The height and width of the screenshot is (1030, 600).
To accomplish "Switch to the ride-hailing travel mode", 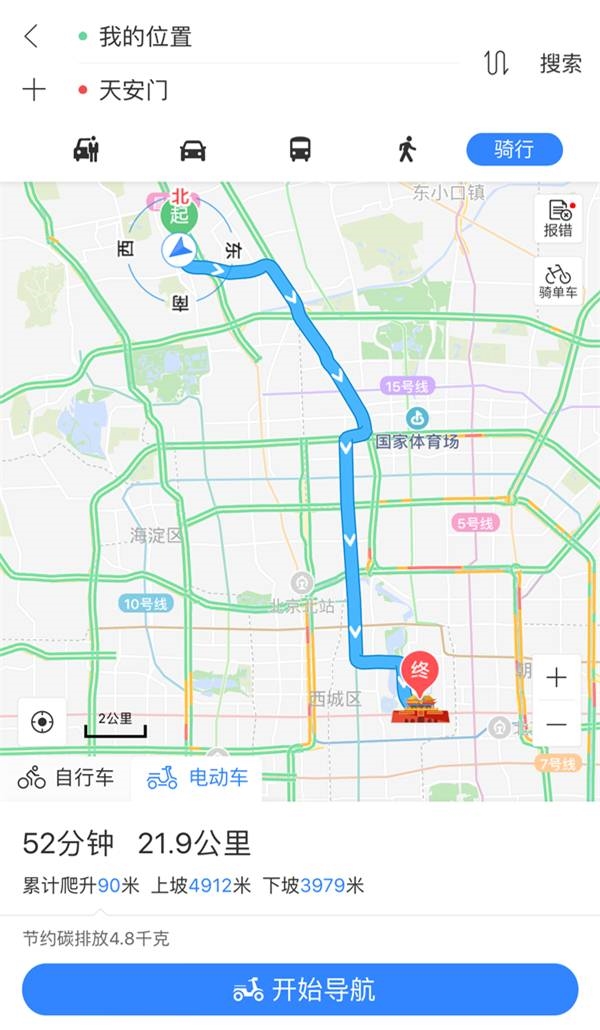I will click(87, 150).
